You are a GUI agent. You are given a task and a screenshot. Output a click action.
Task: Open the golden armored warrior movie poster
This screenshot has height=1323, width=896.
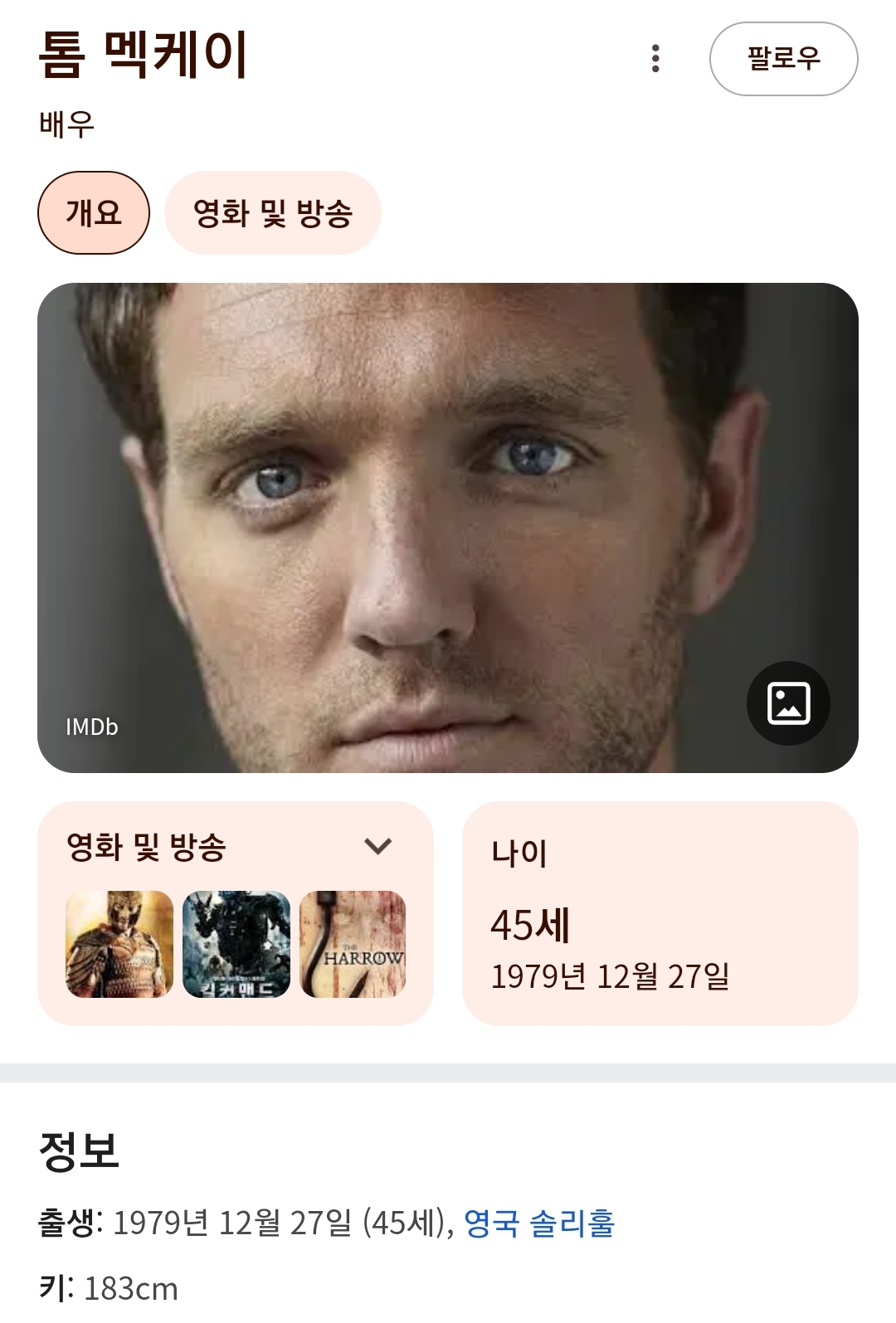[119, 944]
